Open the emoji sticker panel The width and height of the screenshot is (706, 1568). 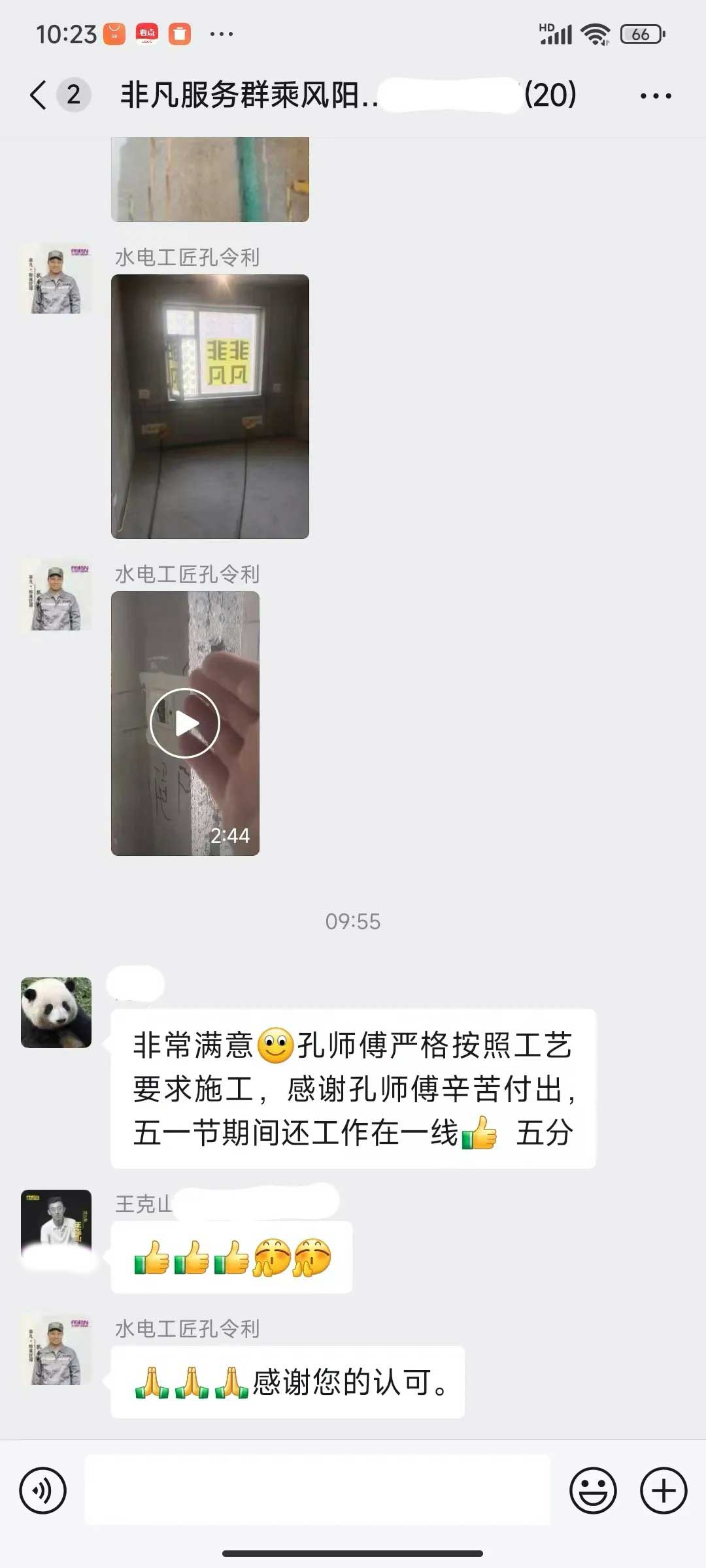[x=593, y=1491]
